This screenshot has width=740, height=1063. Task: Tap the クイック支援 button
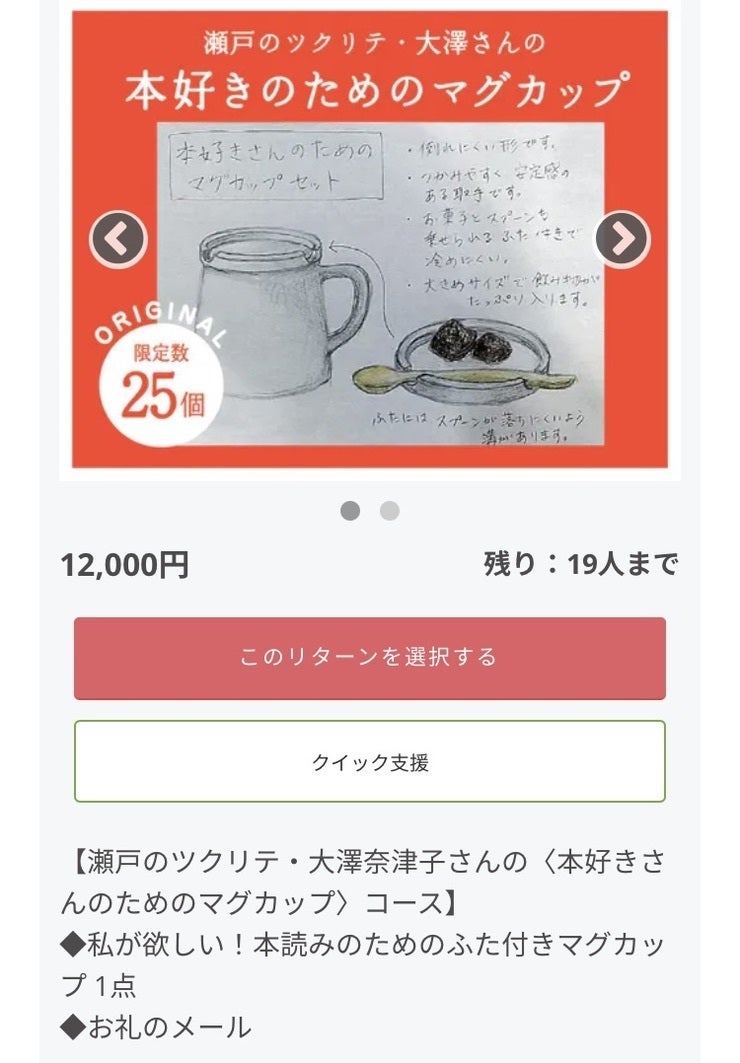pos(369,761)
